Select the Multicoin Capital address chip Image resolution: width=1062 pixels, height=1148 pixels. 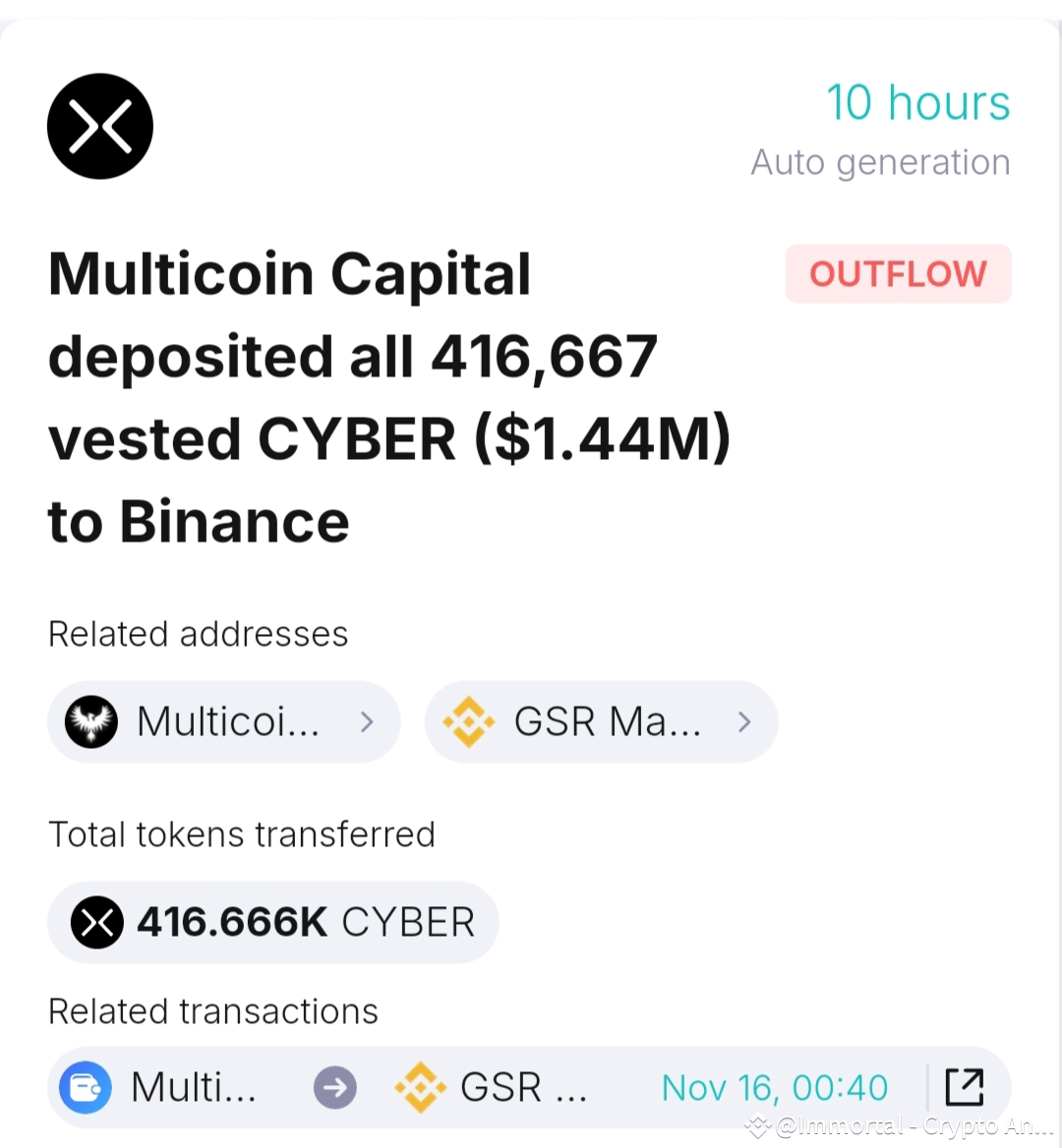pos(223,721)
